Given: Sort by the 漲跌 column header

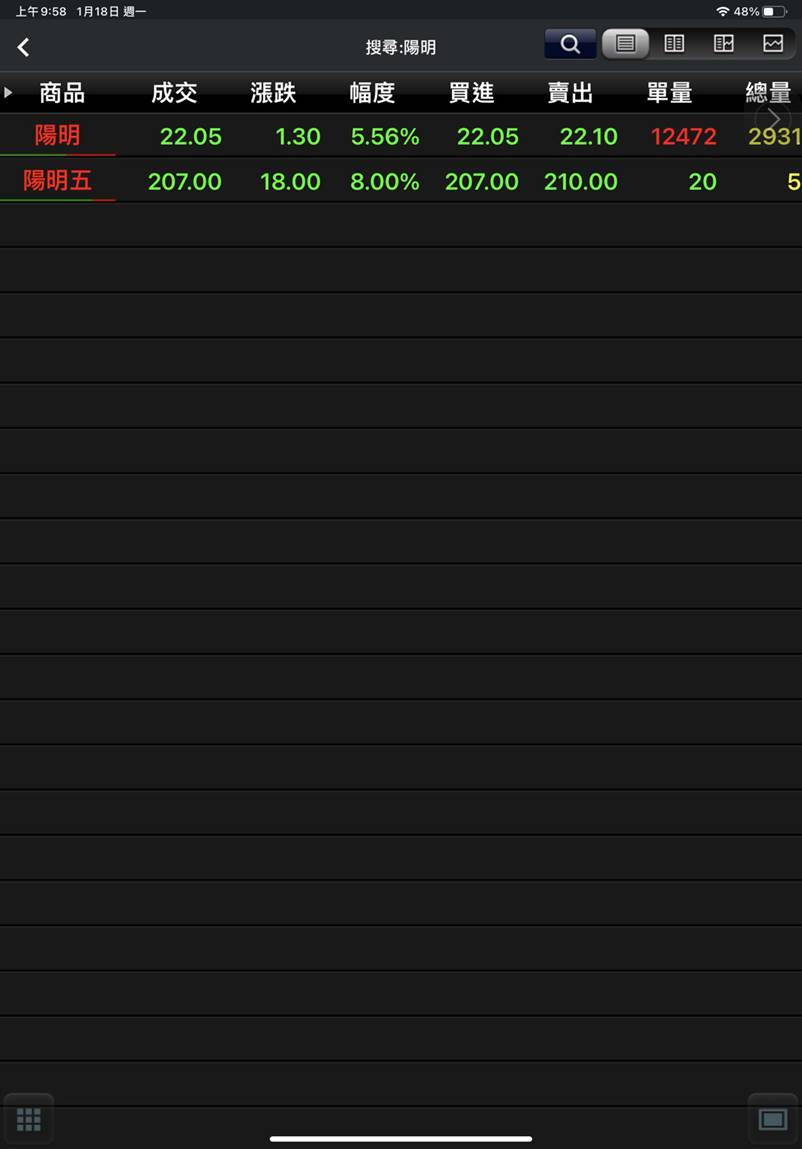Looking at the screenshot, I should tap(273, 93).
